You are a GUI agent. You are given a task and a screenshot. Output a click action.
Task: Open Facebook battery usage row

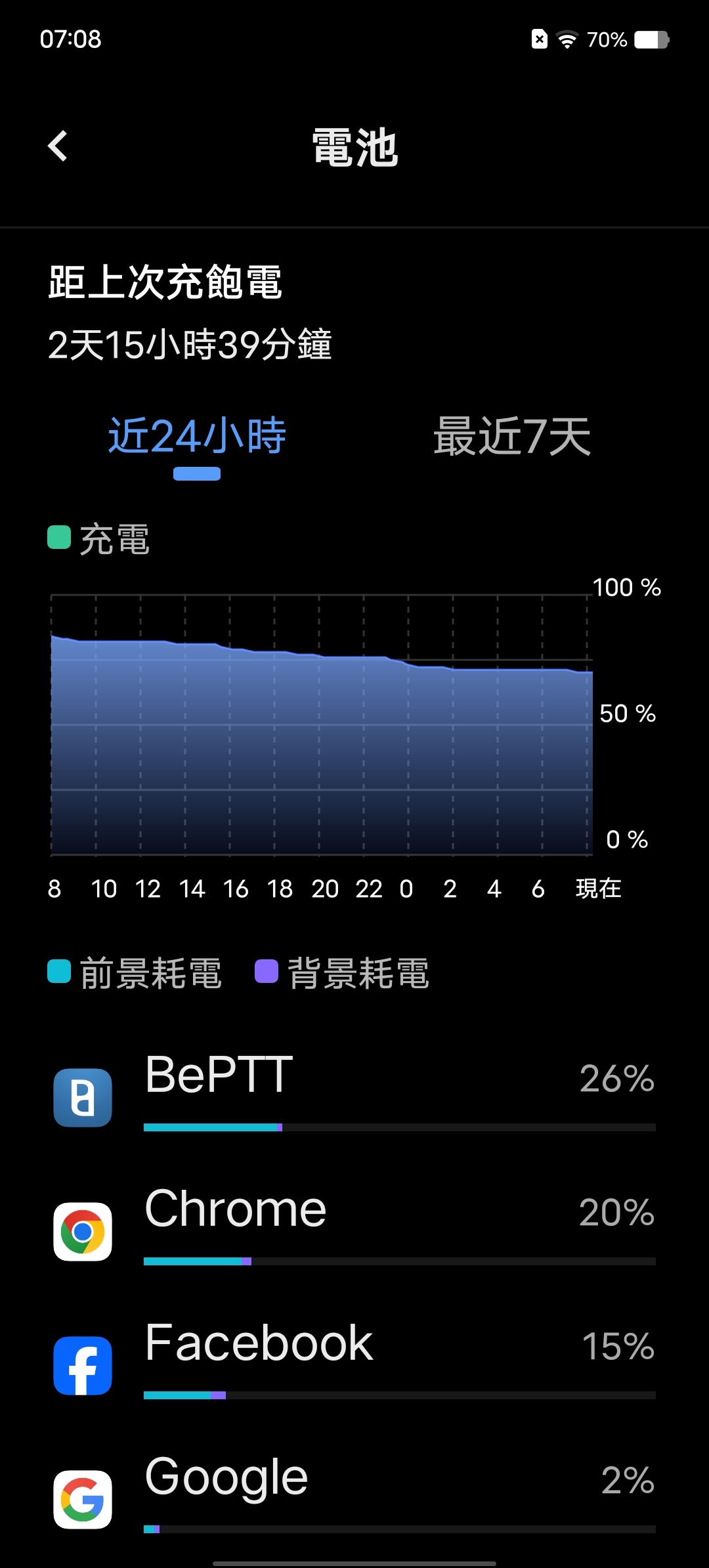[354, 1362]
